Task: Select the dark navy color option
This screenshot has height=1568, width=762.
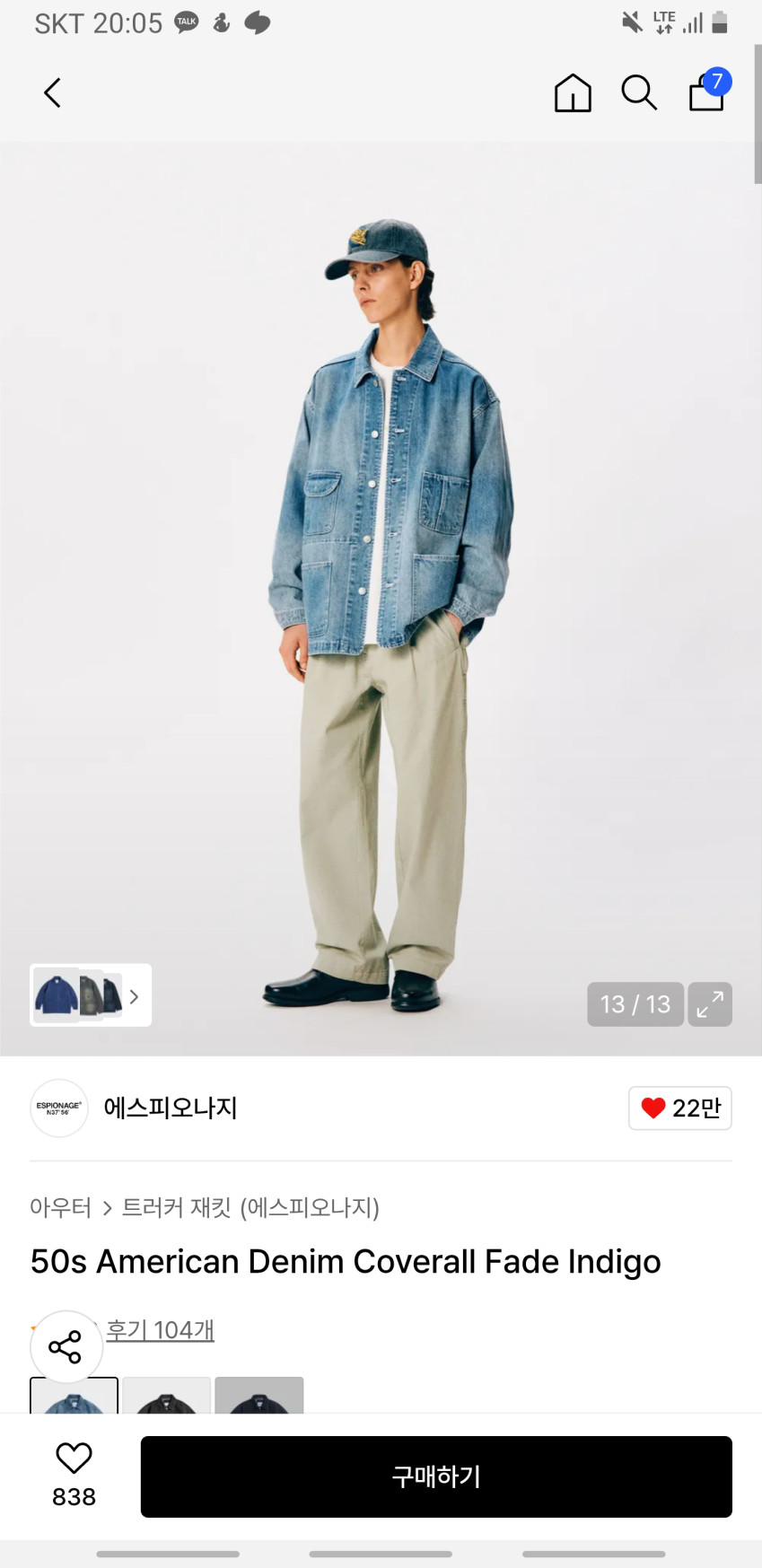Action: (259, 1396)
